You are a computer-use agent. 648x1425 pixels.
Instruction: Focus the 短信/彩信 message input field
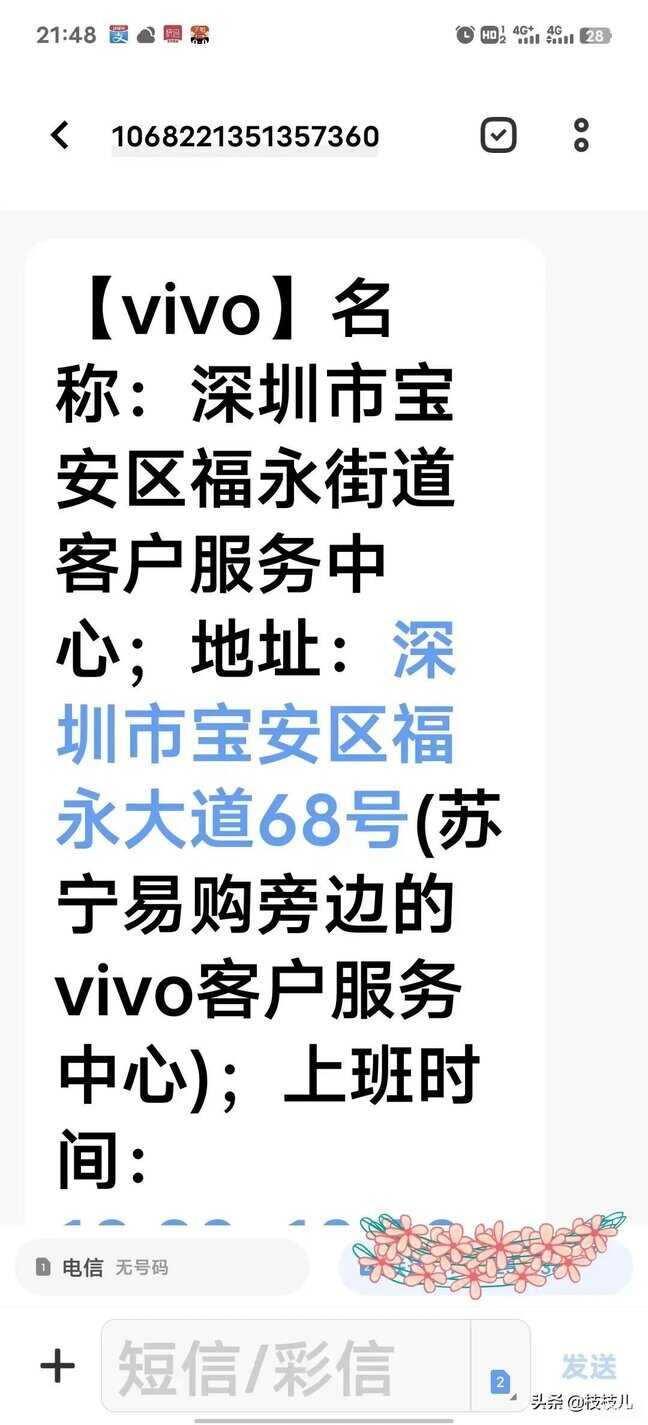pos(285,1366)
